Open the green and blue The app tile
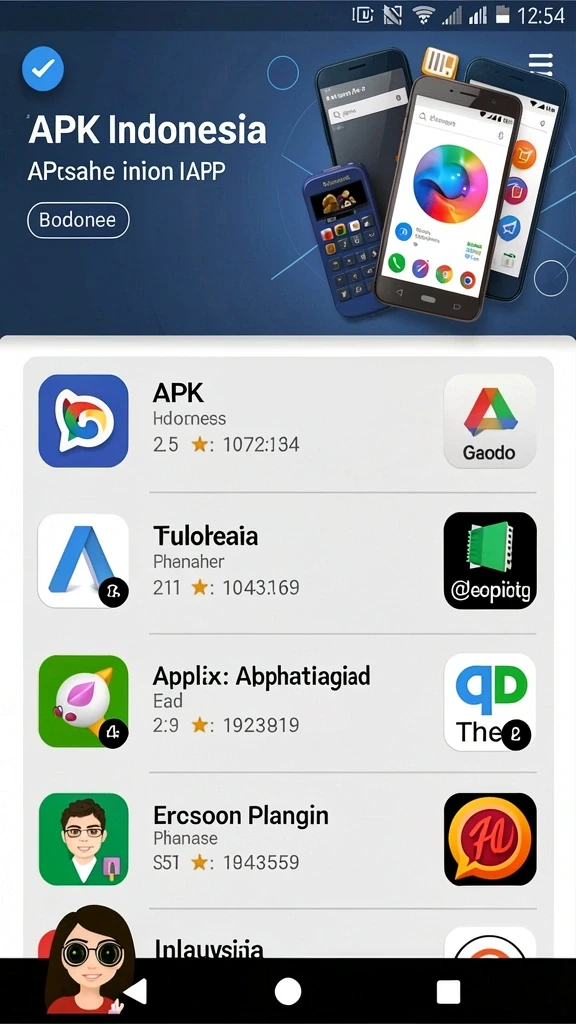 pos(490,702)
